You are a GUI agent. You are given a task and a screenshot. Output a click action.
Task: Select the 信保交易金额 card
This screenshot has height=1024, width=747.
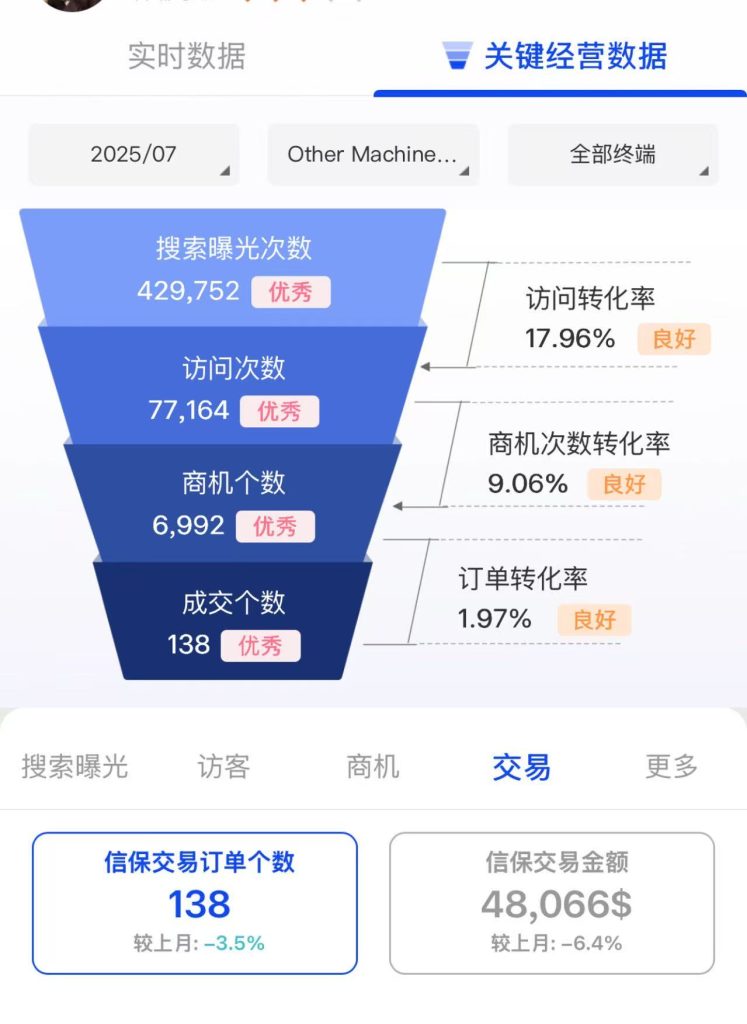pos(552,903)
